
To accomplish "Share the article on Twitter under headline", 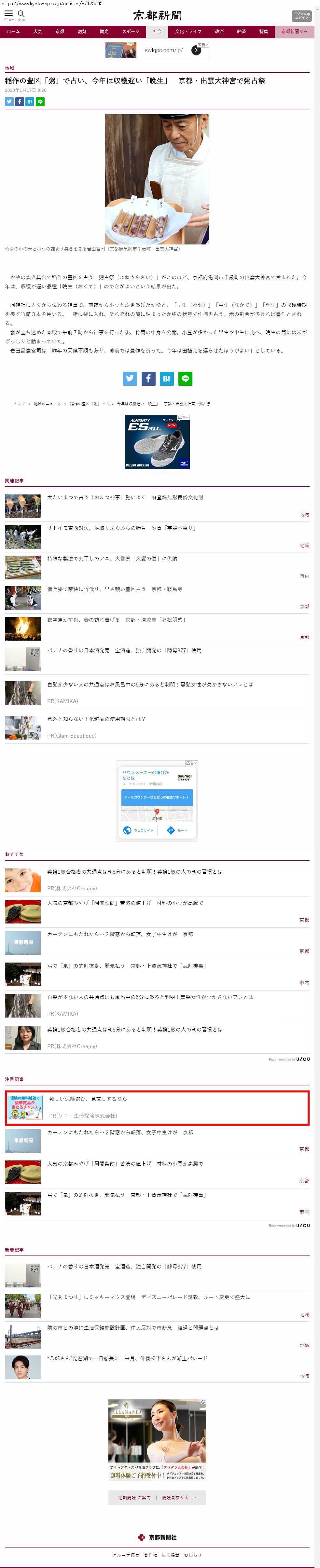I will (x=9, y=102).
